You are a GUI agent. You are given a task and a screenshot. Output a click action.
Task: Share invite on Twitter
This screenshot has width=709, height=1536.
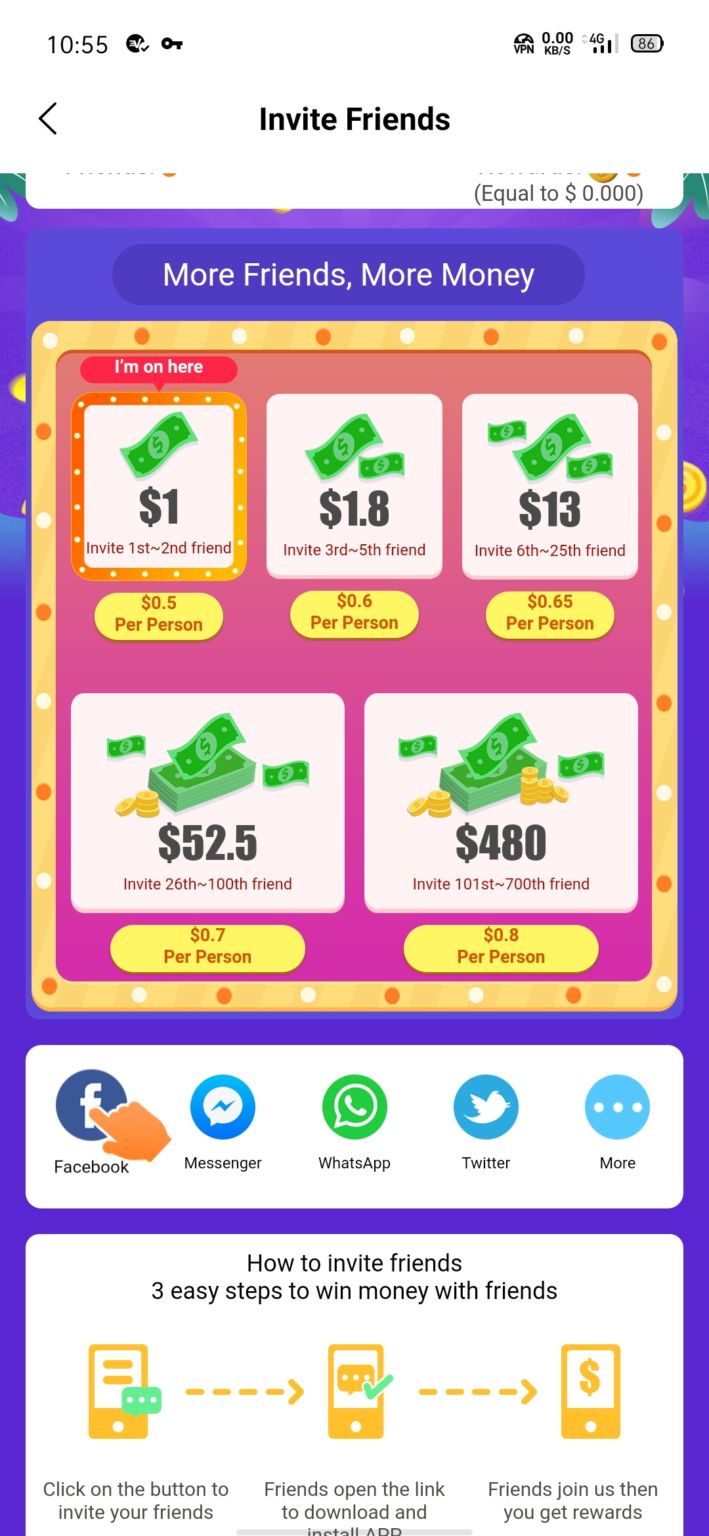[x=486, y=1108]
